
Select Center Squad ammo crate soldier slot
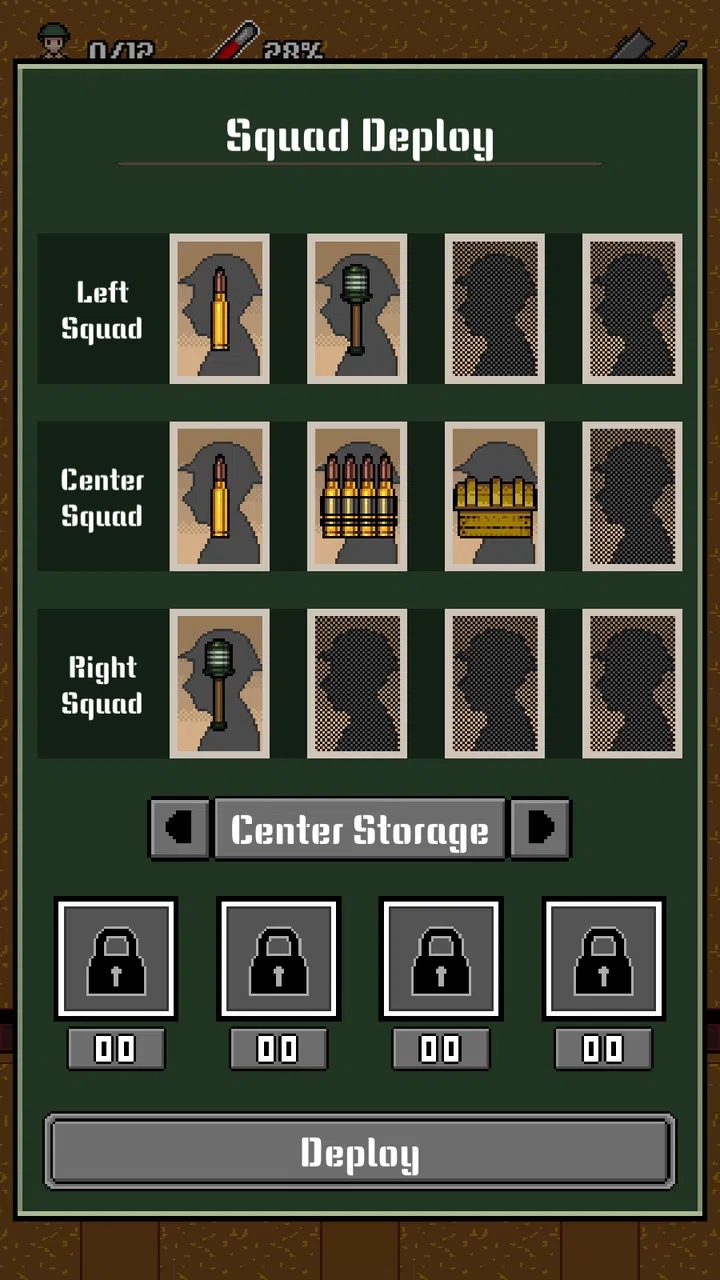tap(495, 496)
